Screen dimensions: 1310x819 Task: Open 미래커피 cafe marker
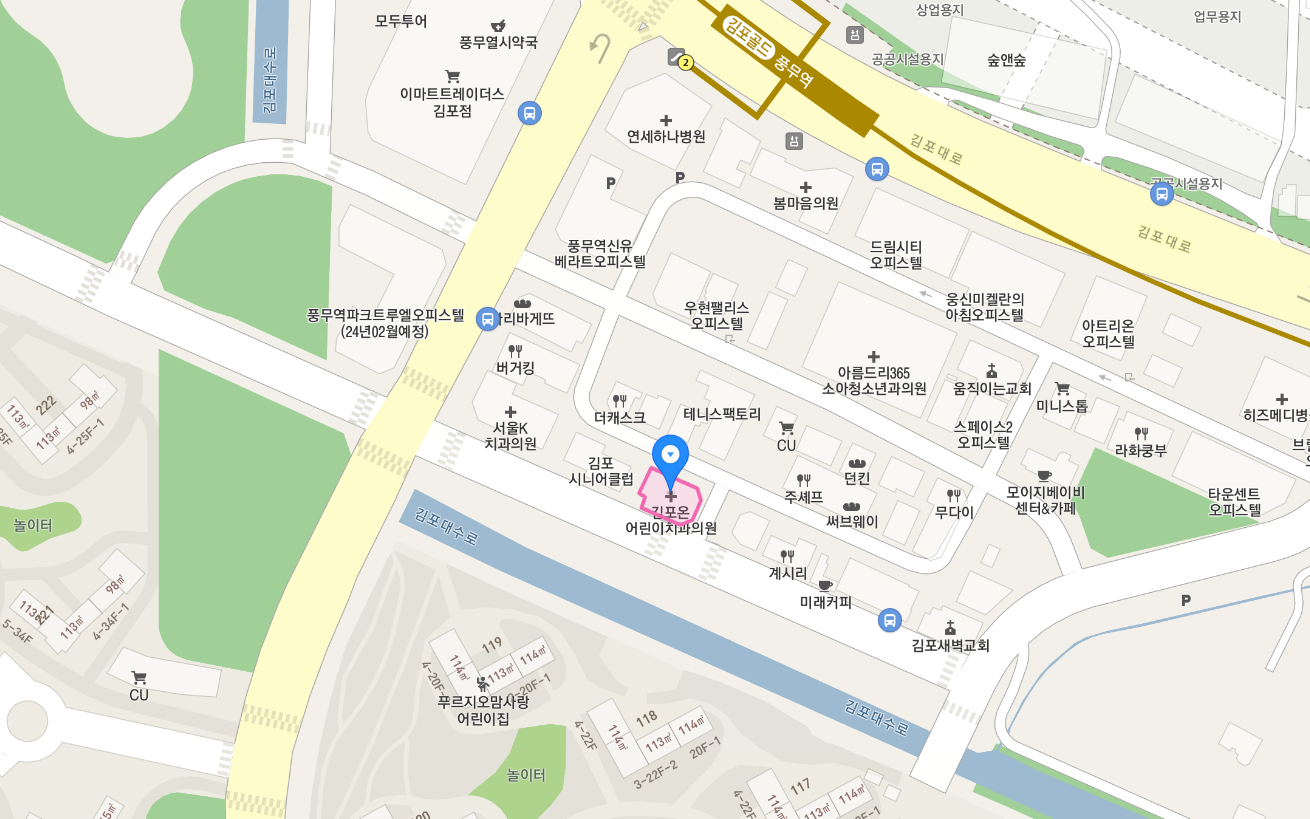[825, 586]
